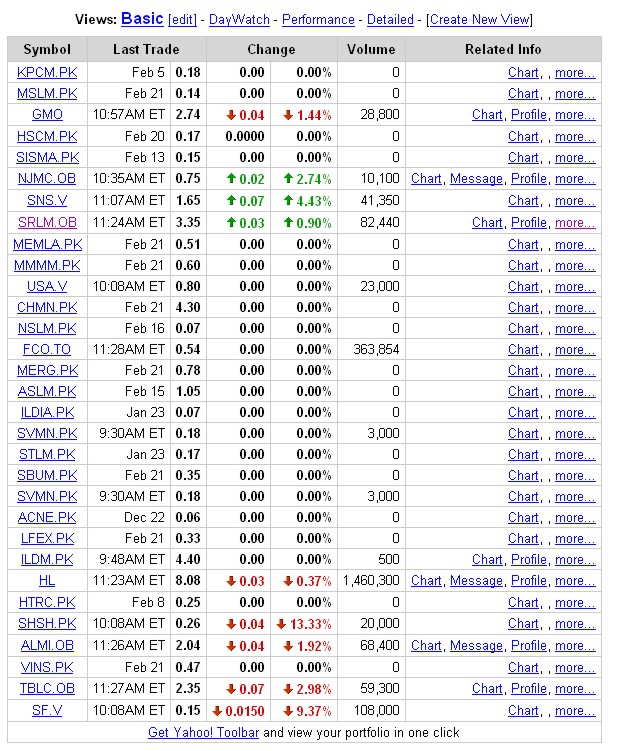This screenshot has width=621, height=751.
Task: Open Message link in the ALMI.OB row
Action: [476, 646]
